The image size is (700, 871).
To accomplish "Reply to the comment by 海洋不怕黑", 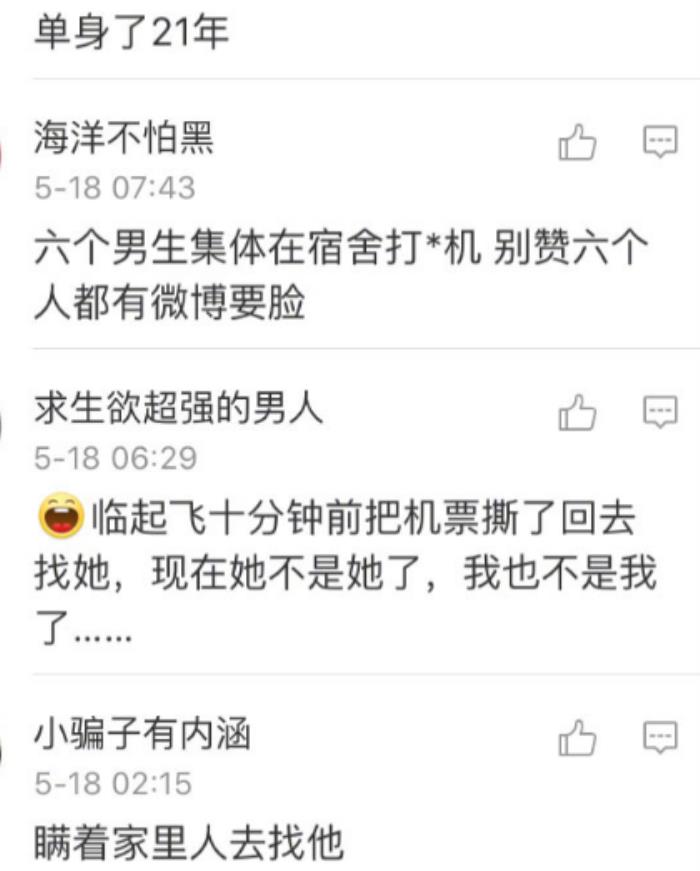I will pos(659,144).
